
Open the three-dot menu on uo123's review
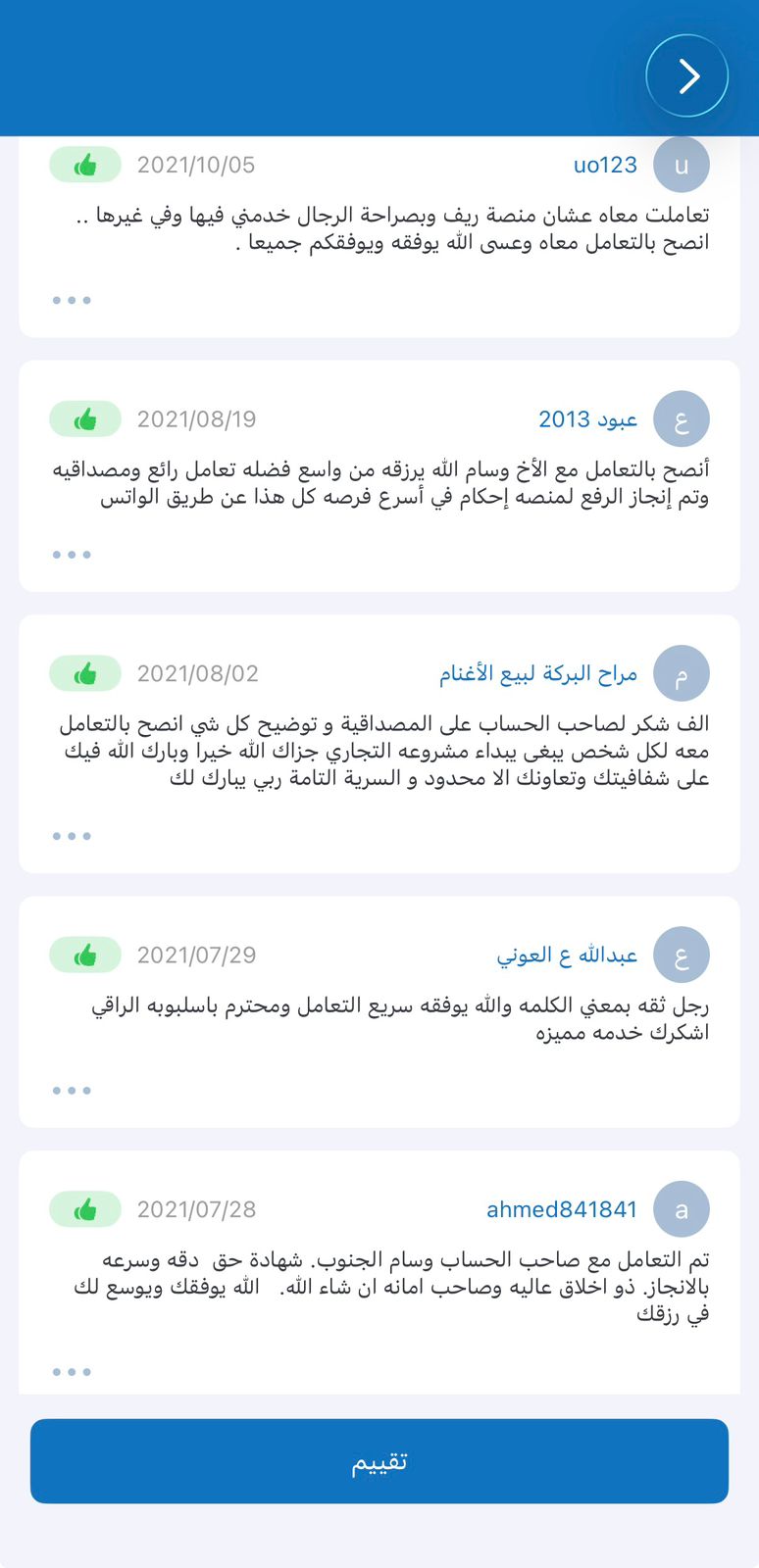(72, 300)
